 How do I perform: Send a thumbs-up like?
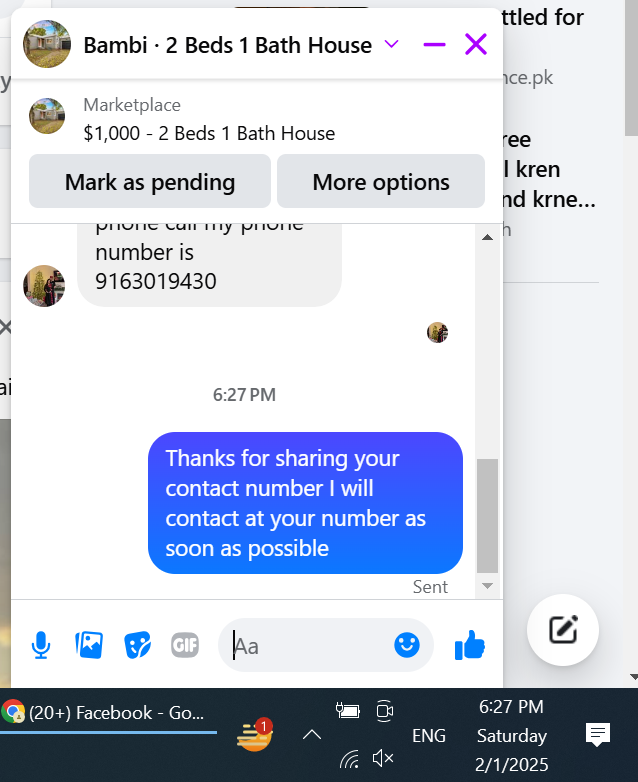[469, 645]
